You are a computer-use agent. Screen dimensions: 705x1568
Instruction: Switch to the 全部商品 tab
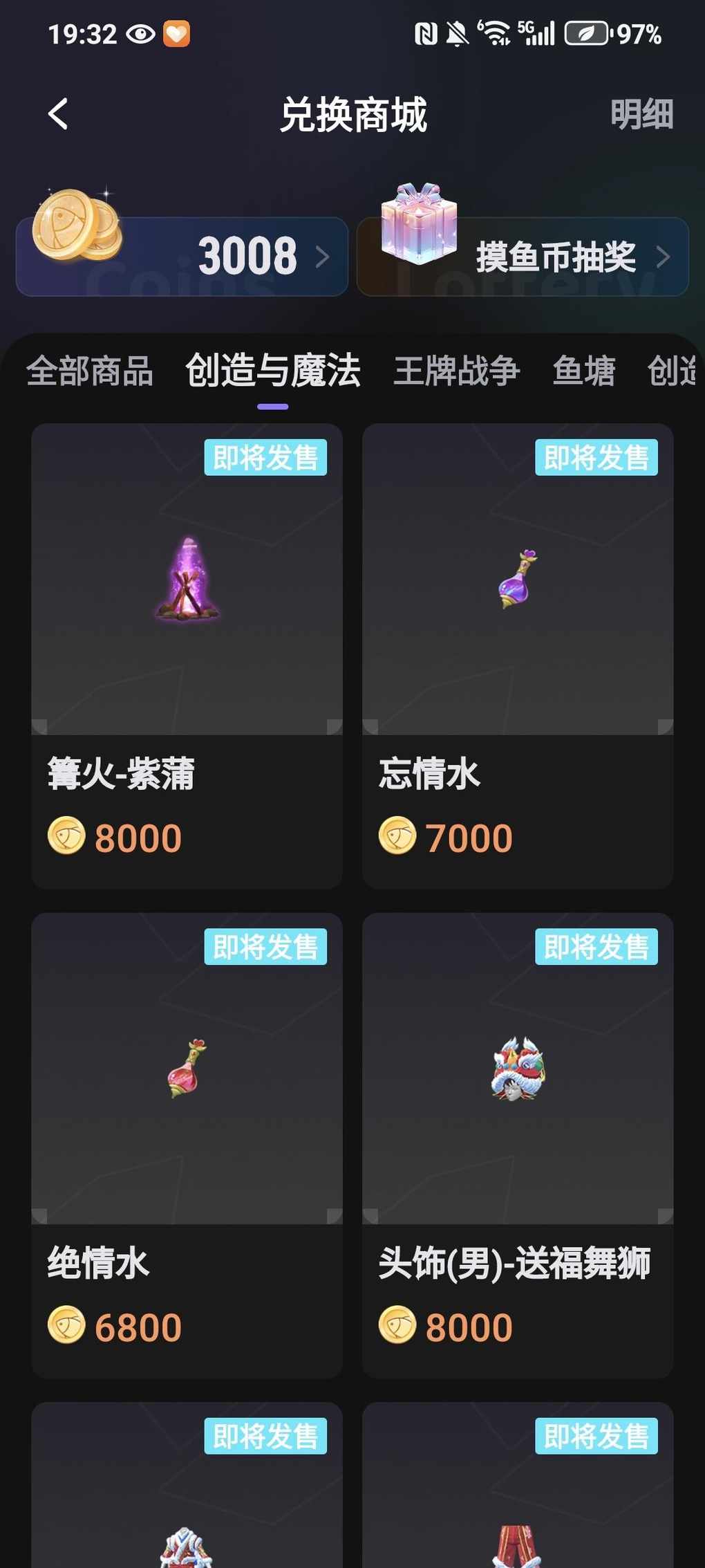click(89, 371)
